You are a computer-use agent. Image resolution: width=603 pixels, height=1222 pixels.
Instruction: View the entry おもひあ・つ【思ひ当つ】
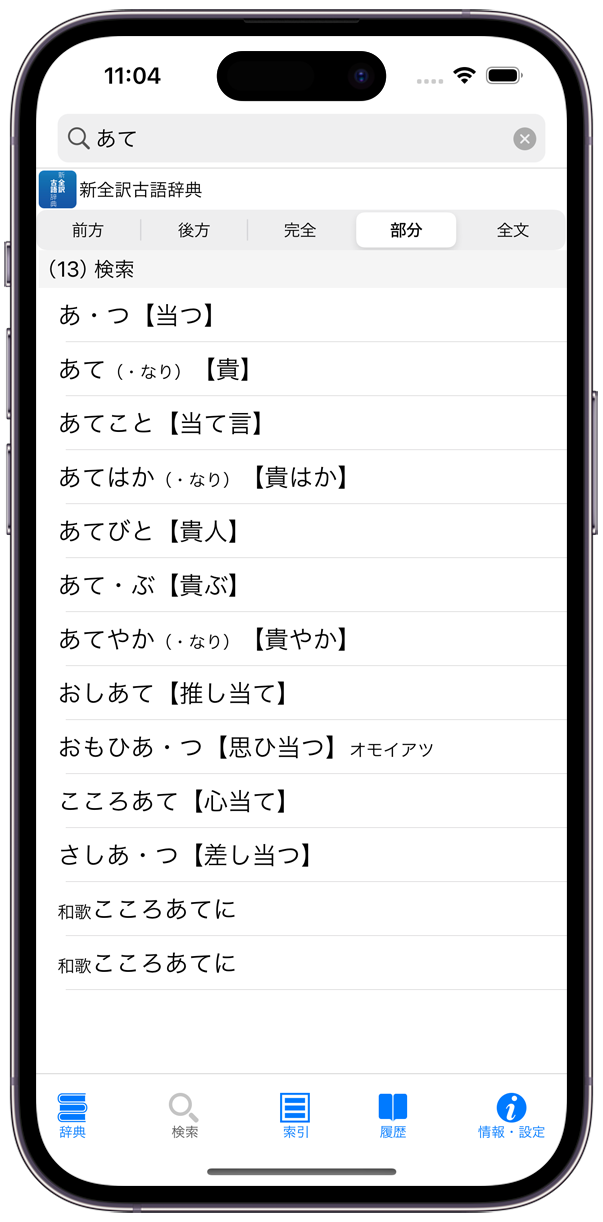pos(301,747)
